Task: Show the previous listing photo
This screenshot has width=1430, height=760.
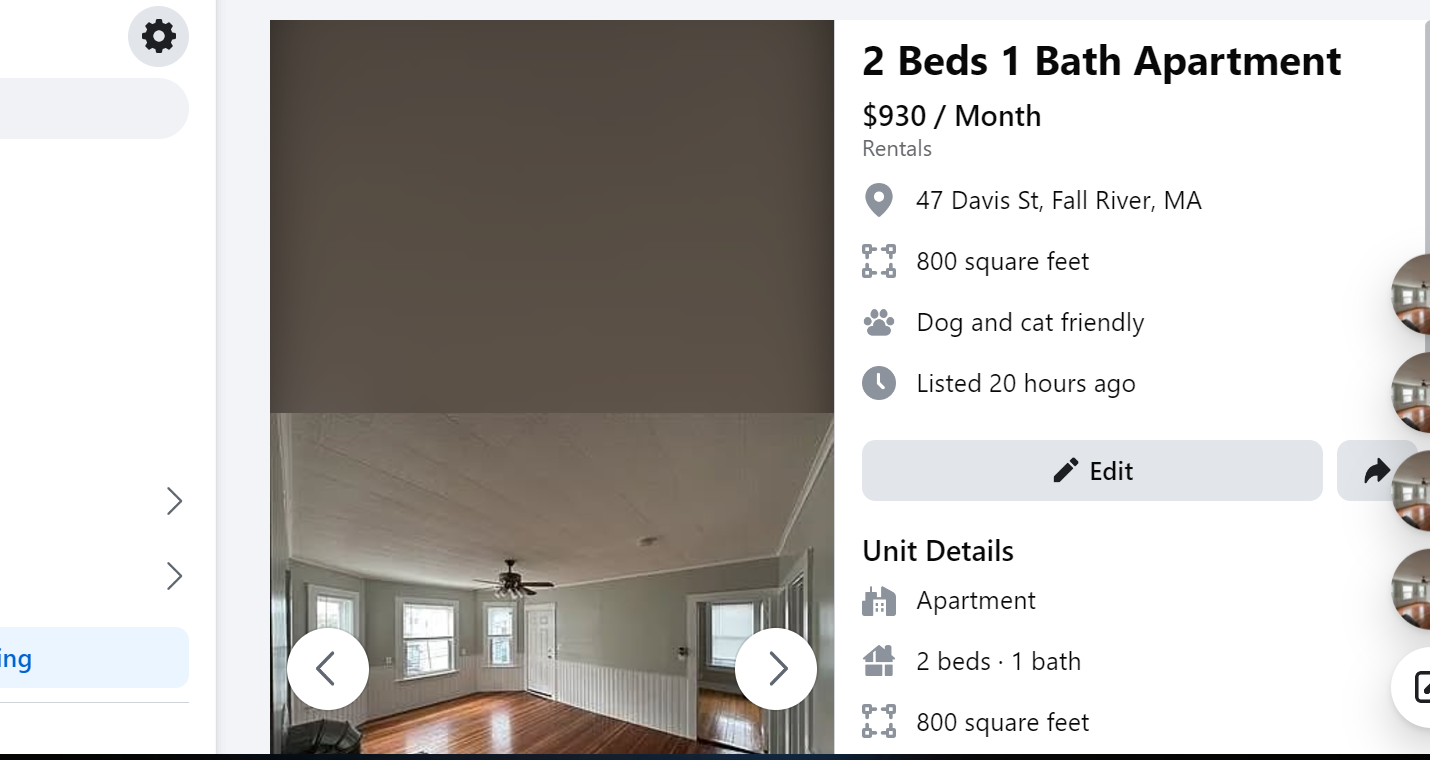Action: click(328, 669)
